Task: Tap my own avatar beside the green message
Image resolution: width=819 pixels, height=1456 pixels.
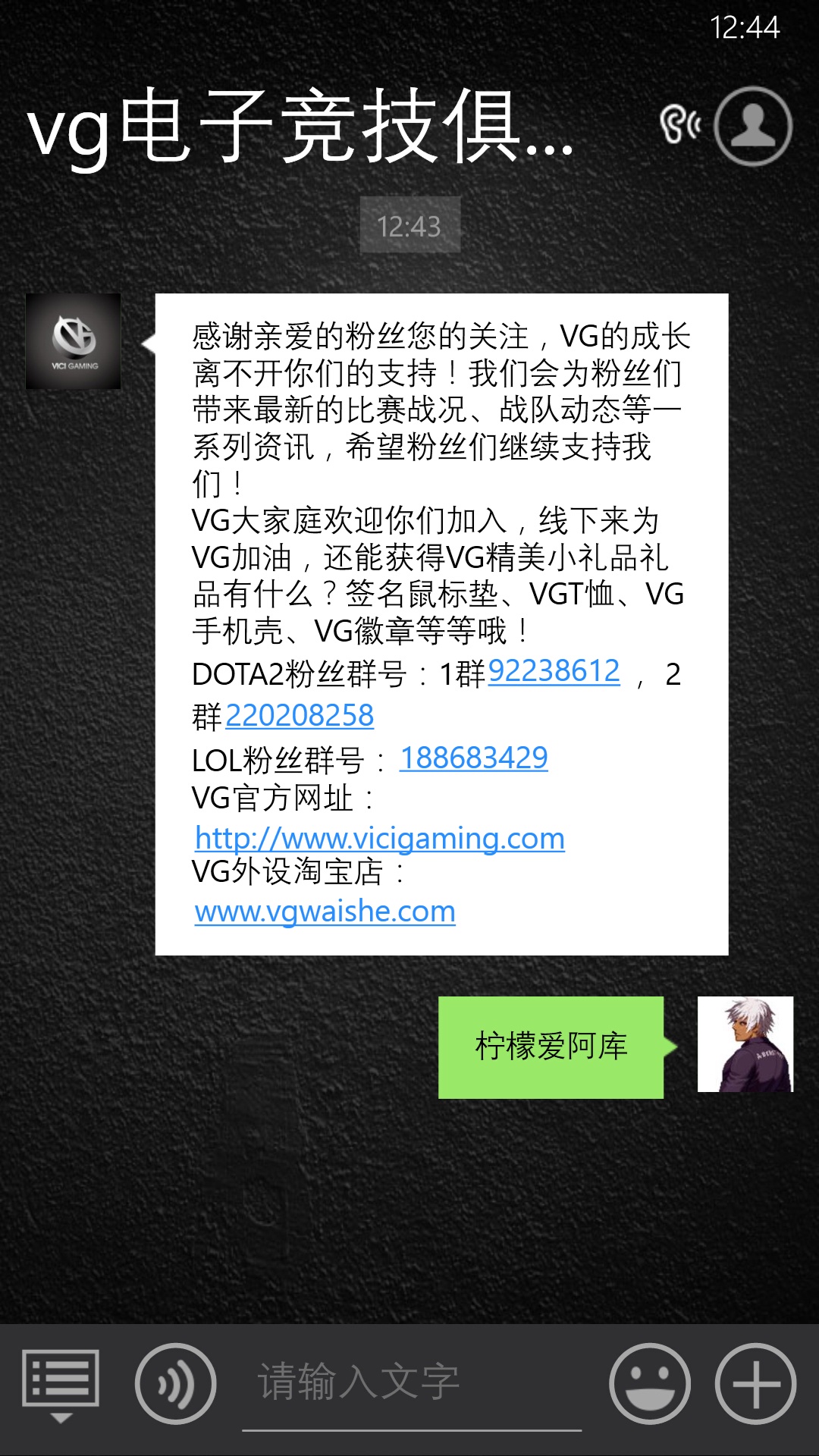Action: pyautogui.click(x=745, y=1044)
